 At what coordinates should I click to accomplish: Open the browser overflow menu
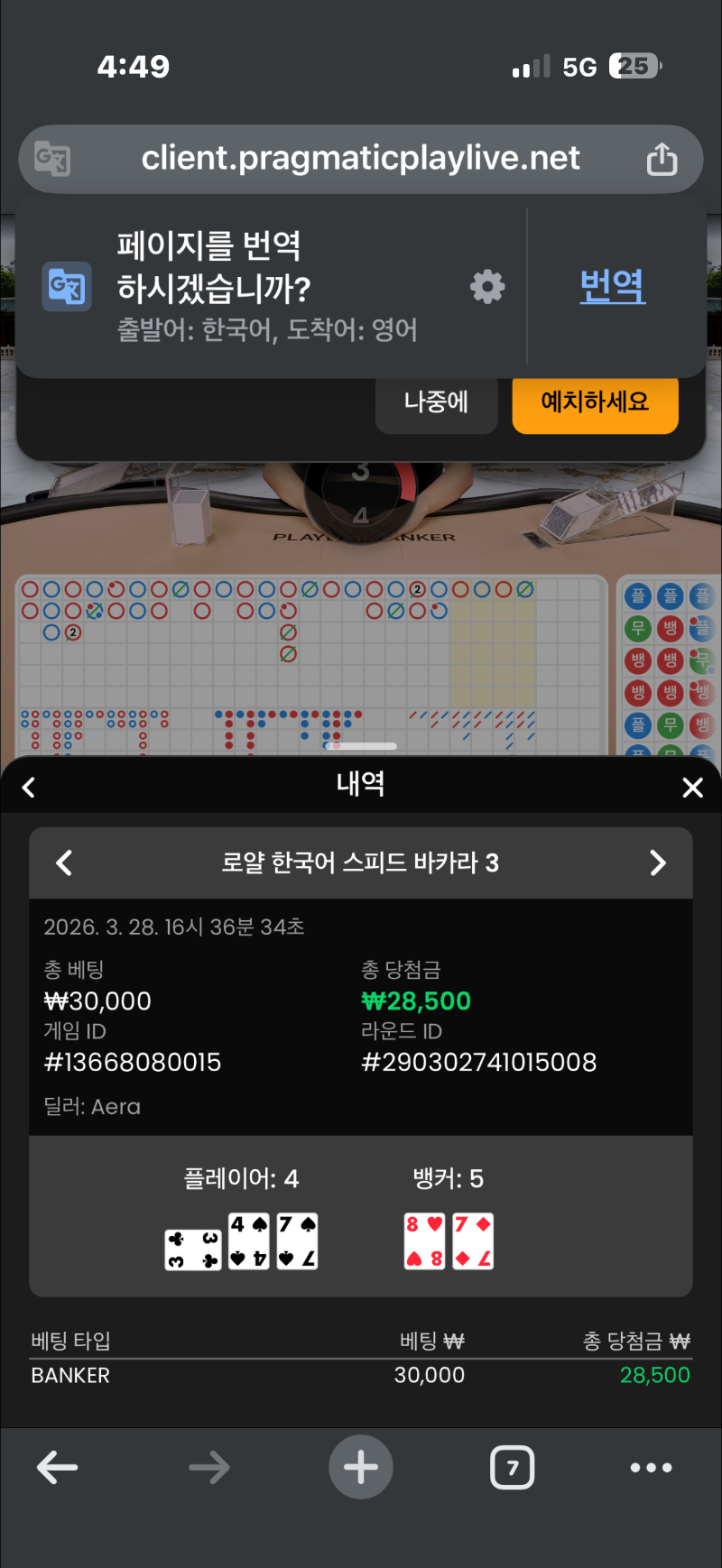point(651,1468)
